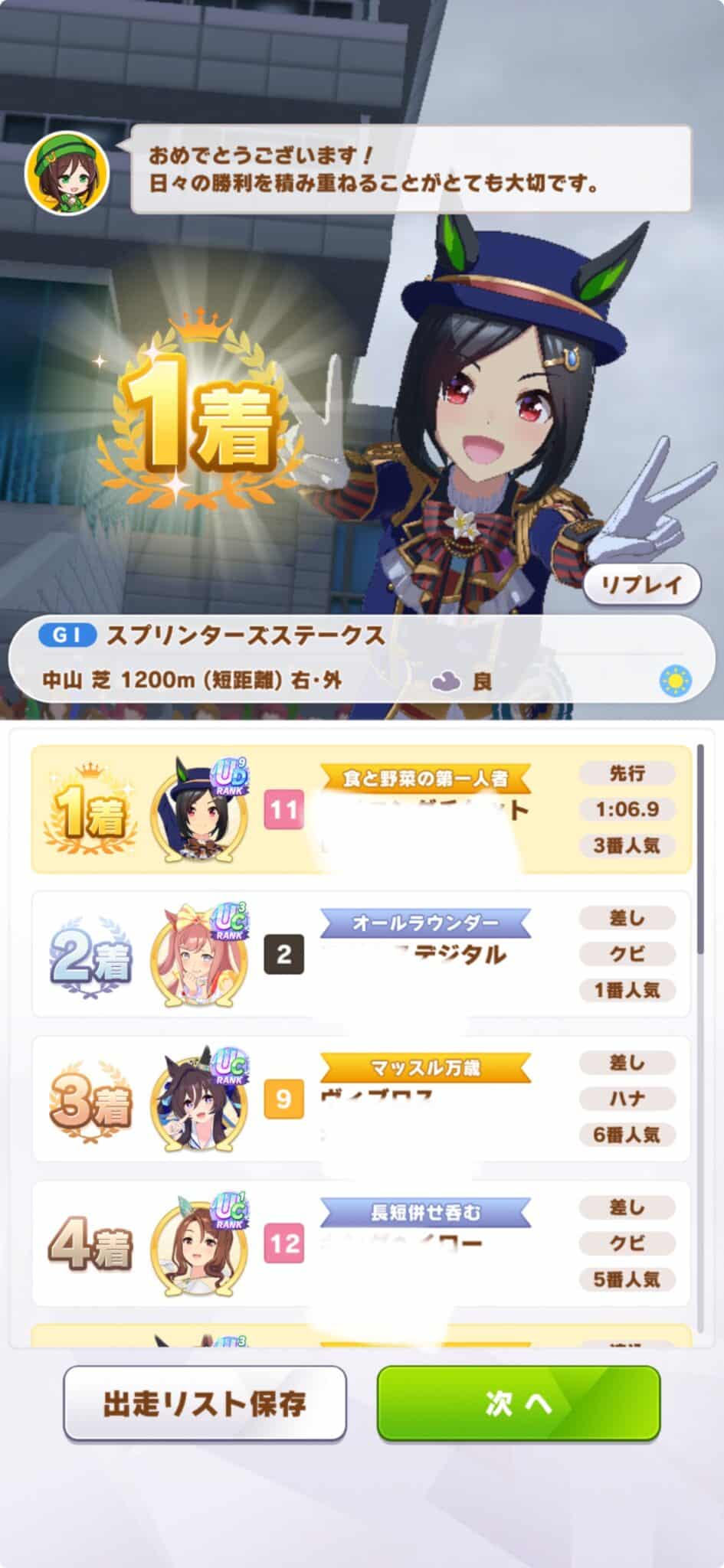Save the race entry list with 出走リスト保存
Image resolution: width=724 pixels, height=1568 pixels.
(205, 1403)
